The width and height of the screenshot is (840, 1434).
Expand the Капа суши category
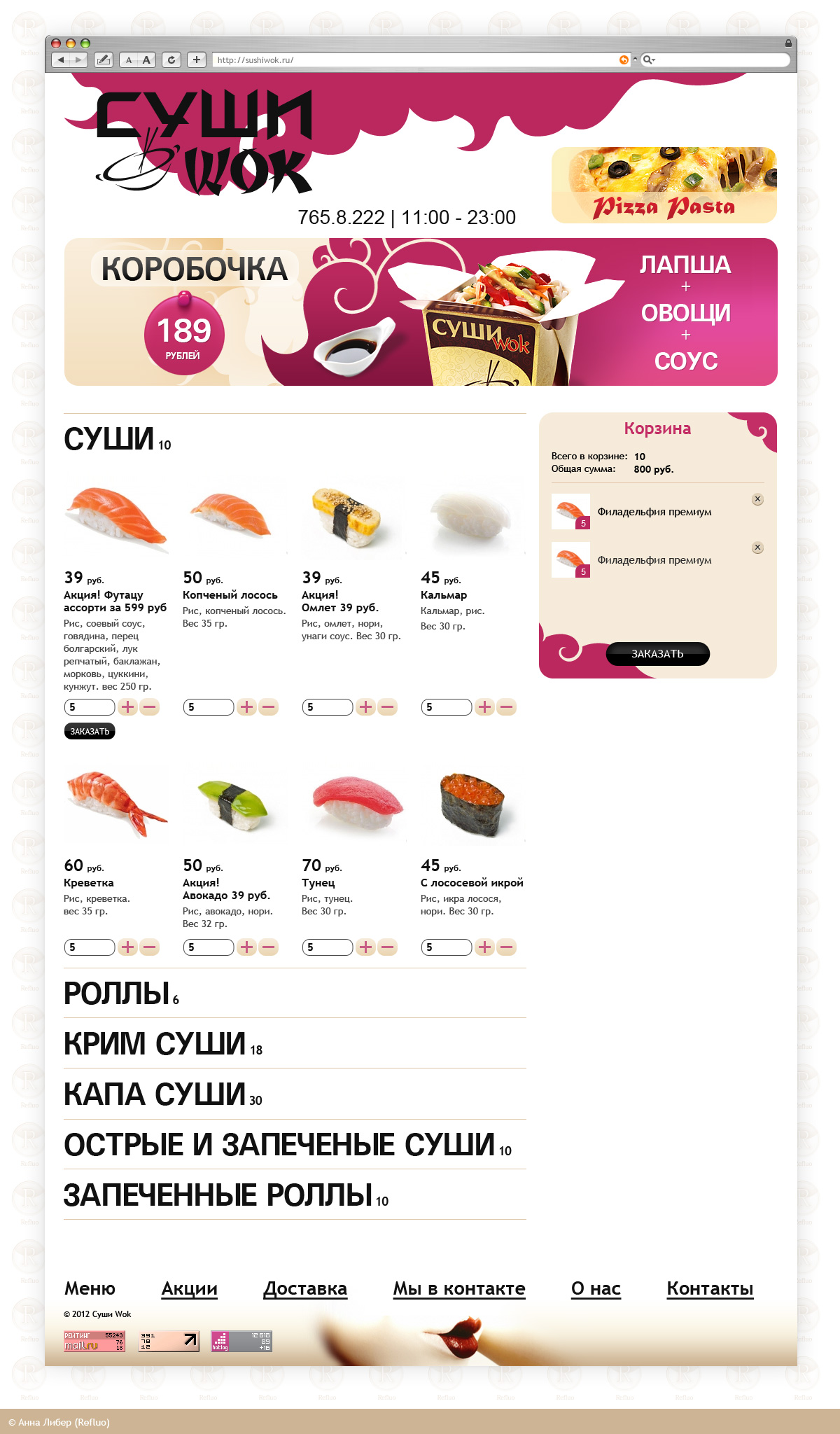[x=155, y=1094]
